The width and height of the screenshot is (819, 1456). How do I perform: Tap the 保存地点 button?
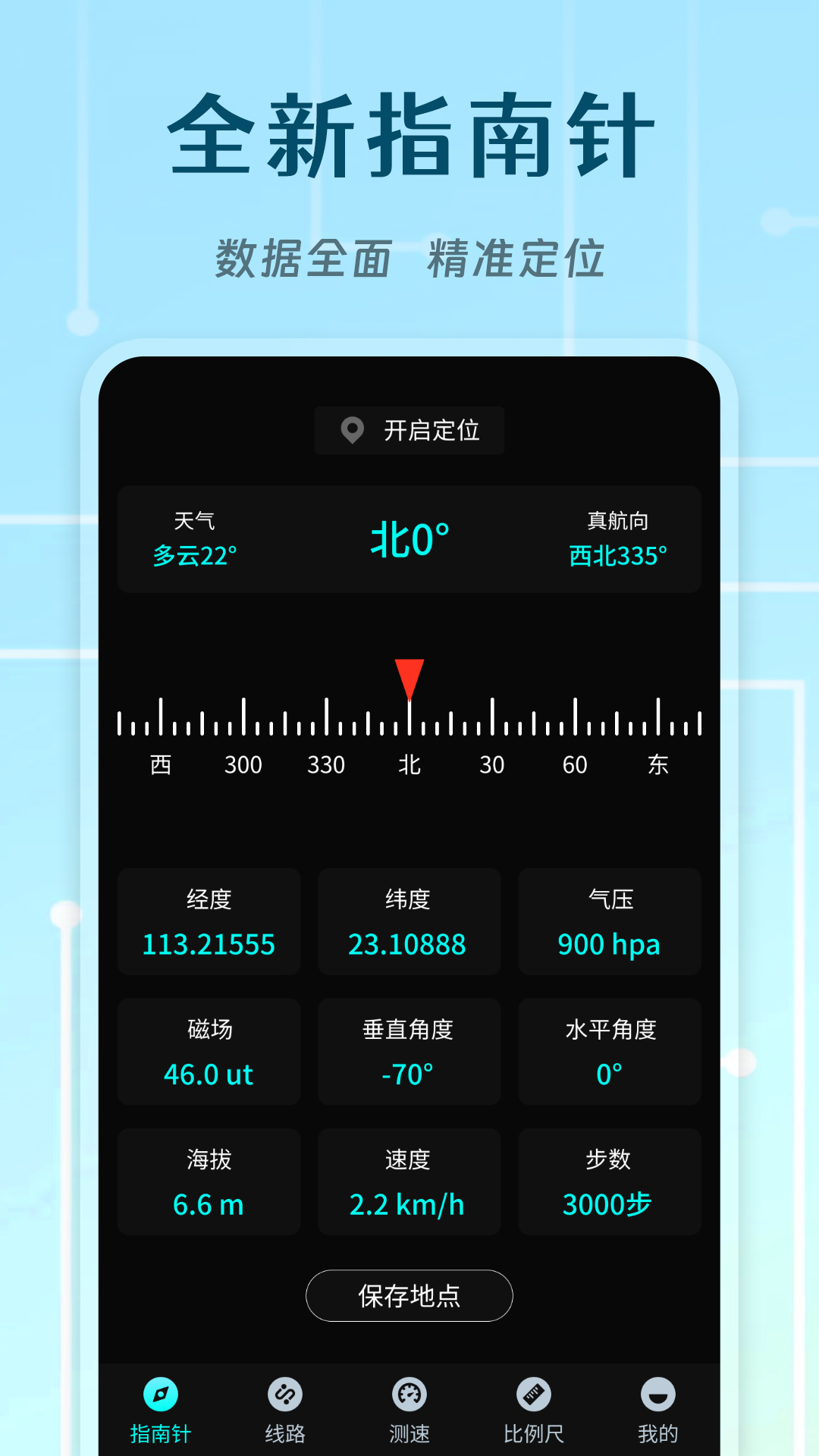(x=409, y=1295)
